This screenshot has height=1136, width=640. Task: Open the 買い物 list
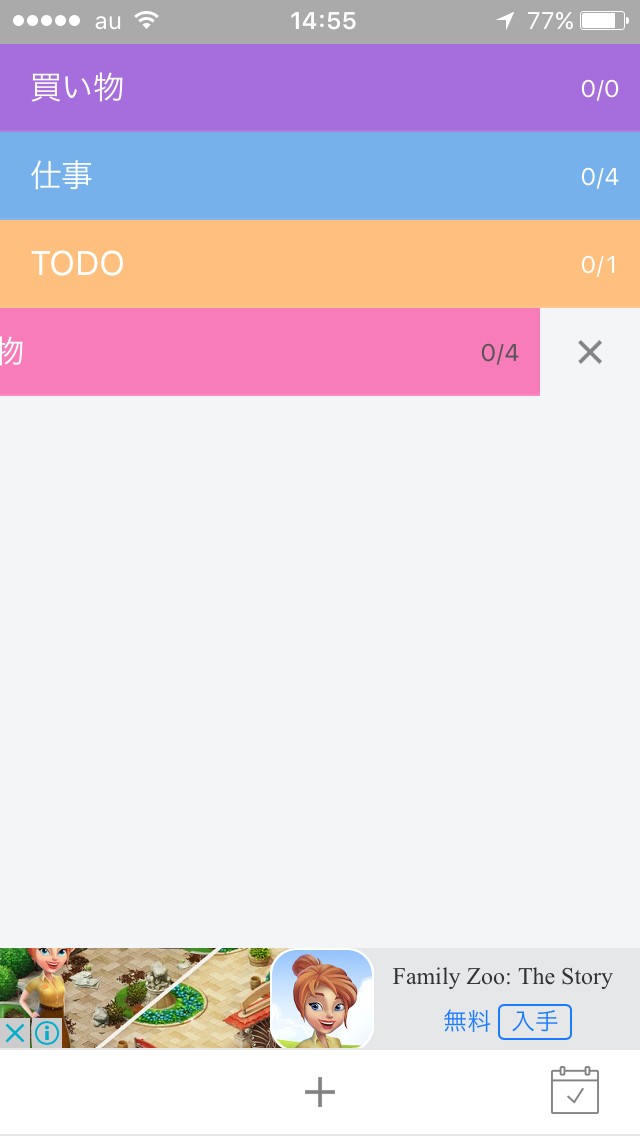point(320,88)
